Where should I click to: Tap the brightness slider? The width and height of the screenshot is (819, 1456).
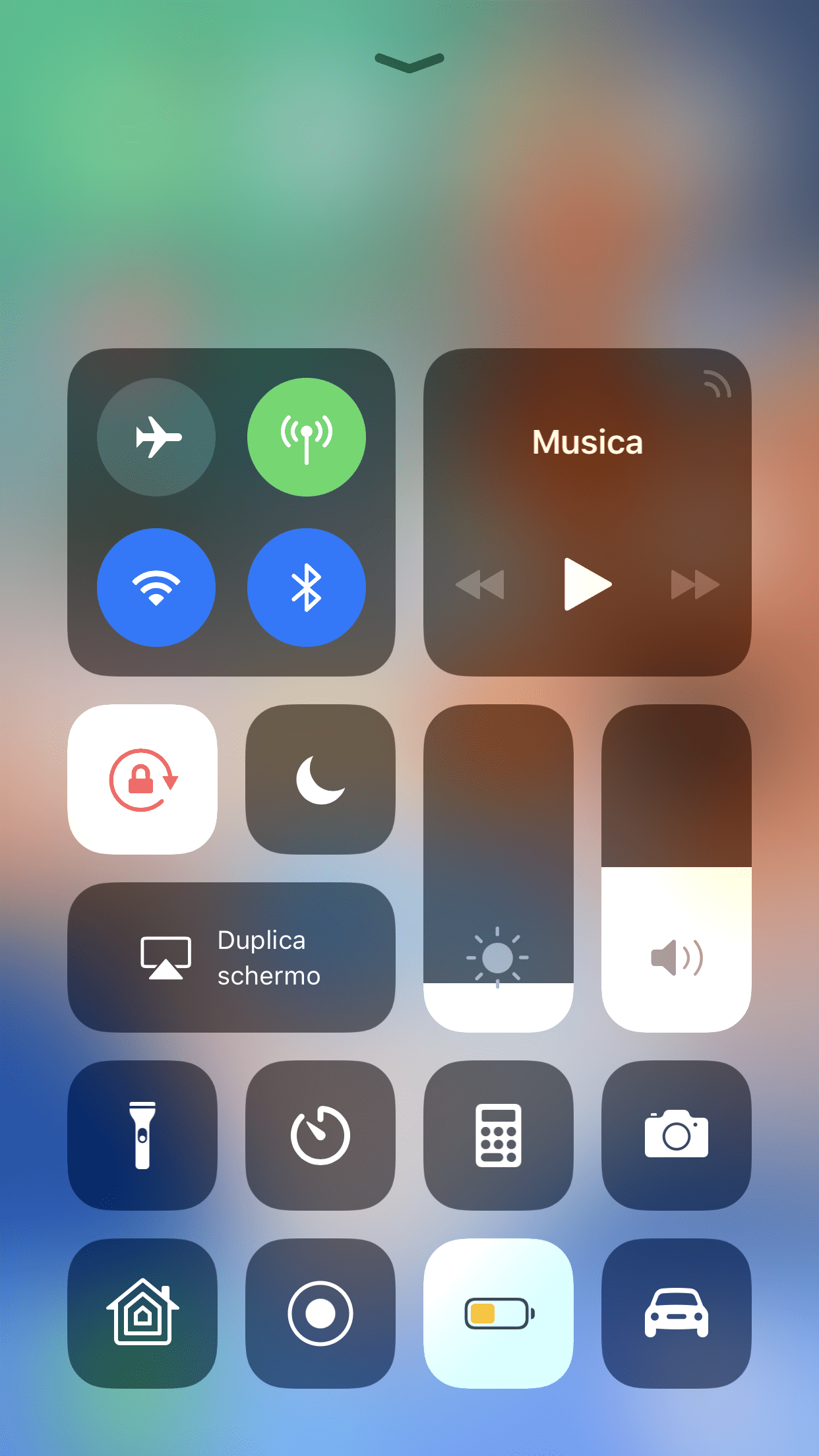pos(499,868)
